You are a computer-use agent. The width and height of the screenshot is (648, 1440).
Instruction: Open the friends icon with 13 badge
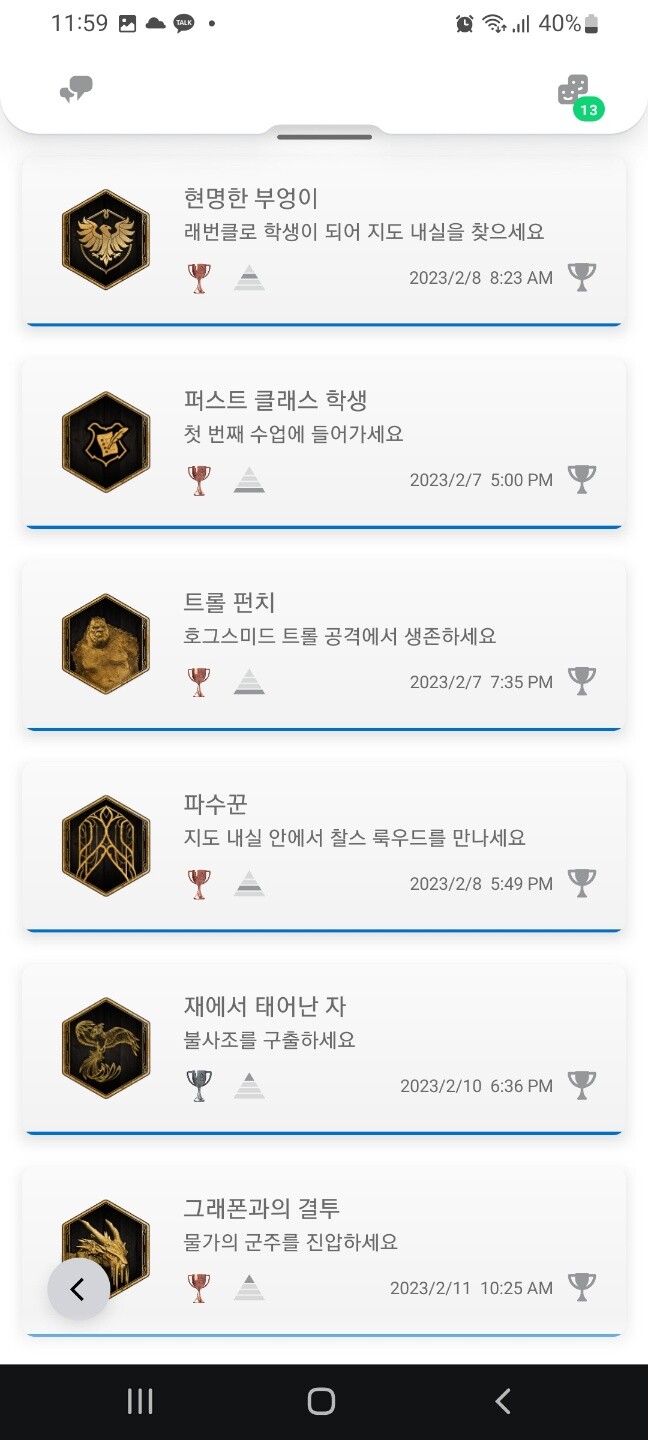click(x=574, y=92)
